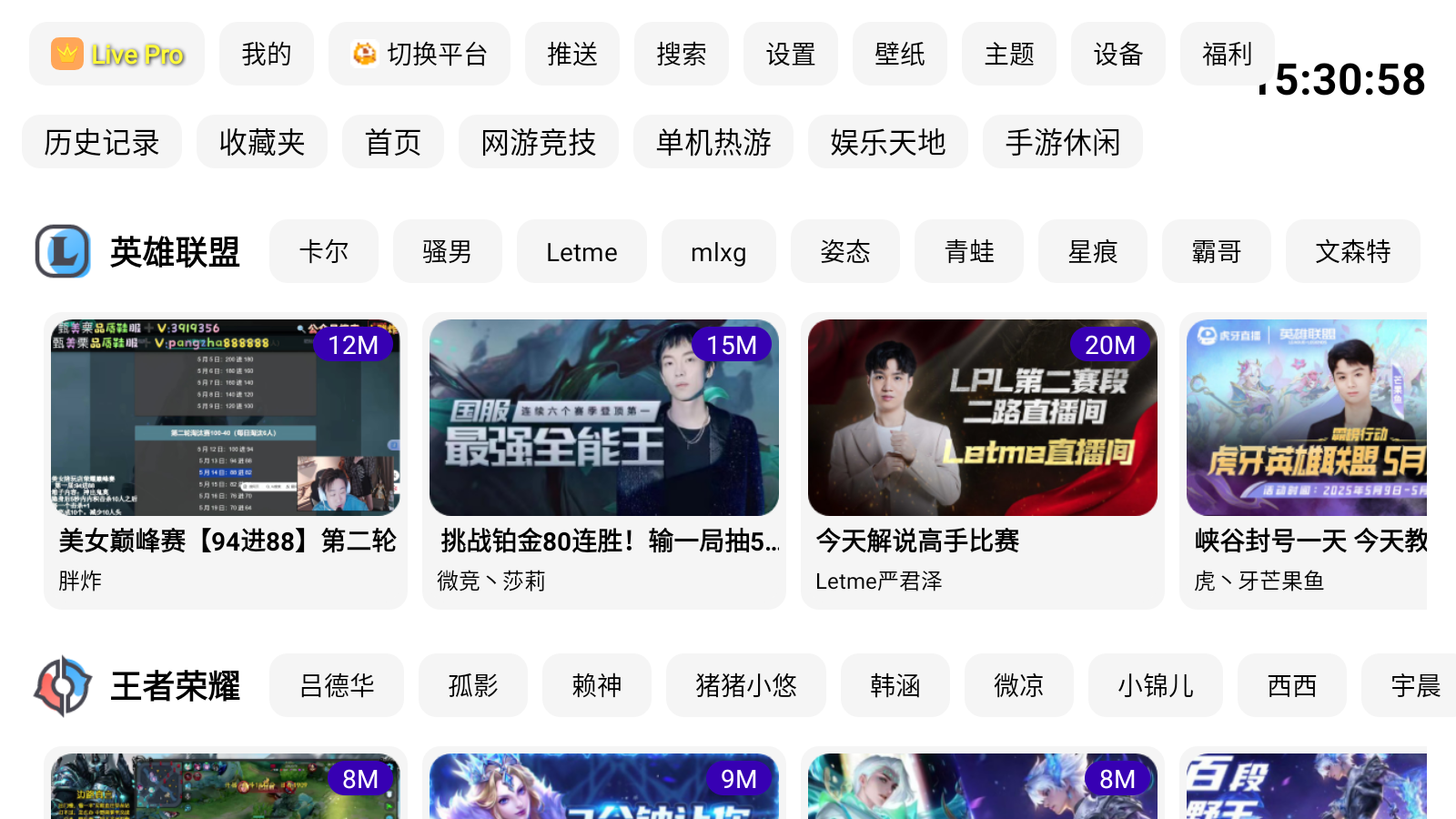Switch to the 收藏夹 favorites tab
The image size is (1456, 819).
click(x=262, y=142)
